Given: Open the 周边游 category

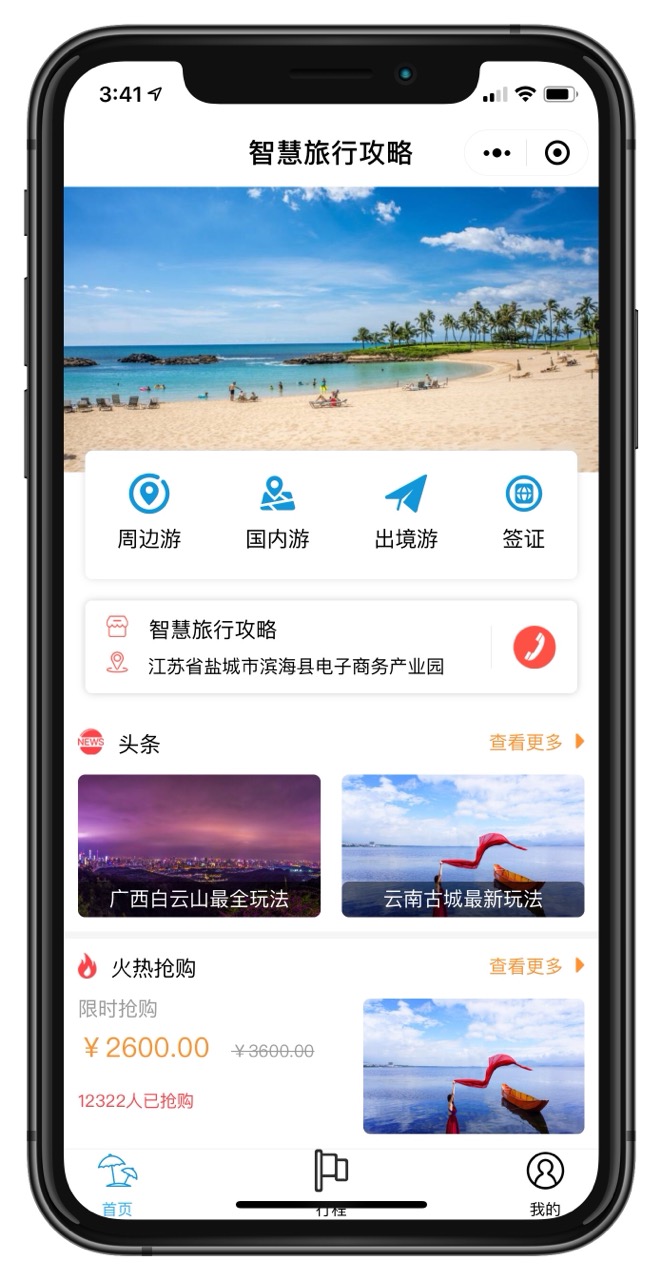Looking at the screenshot, I should (x=149, y=513).
